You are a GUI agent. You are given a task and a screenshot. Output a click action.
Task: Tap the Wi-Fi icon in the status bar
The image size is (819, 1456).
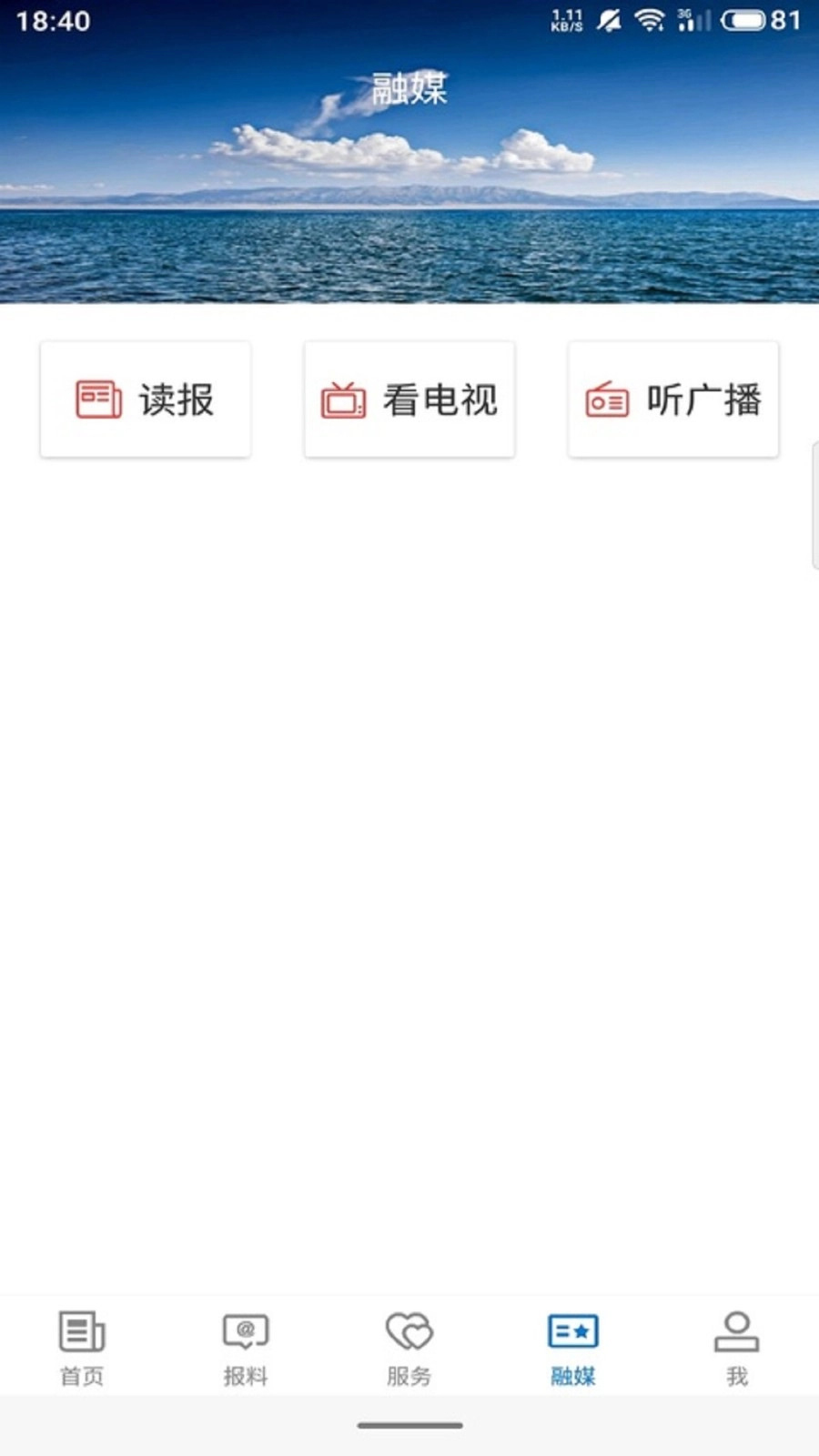tap(648, 18)
